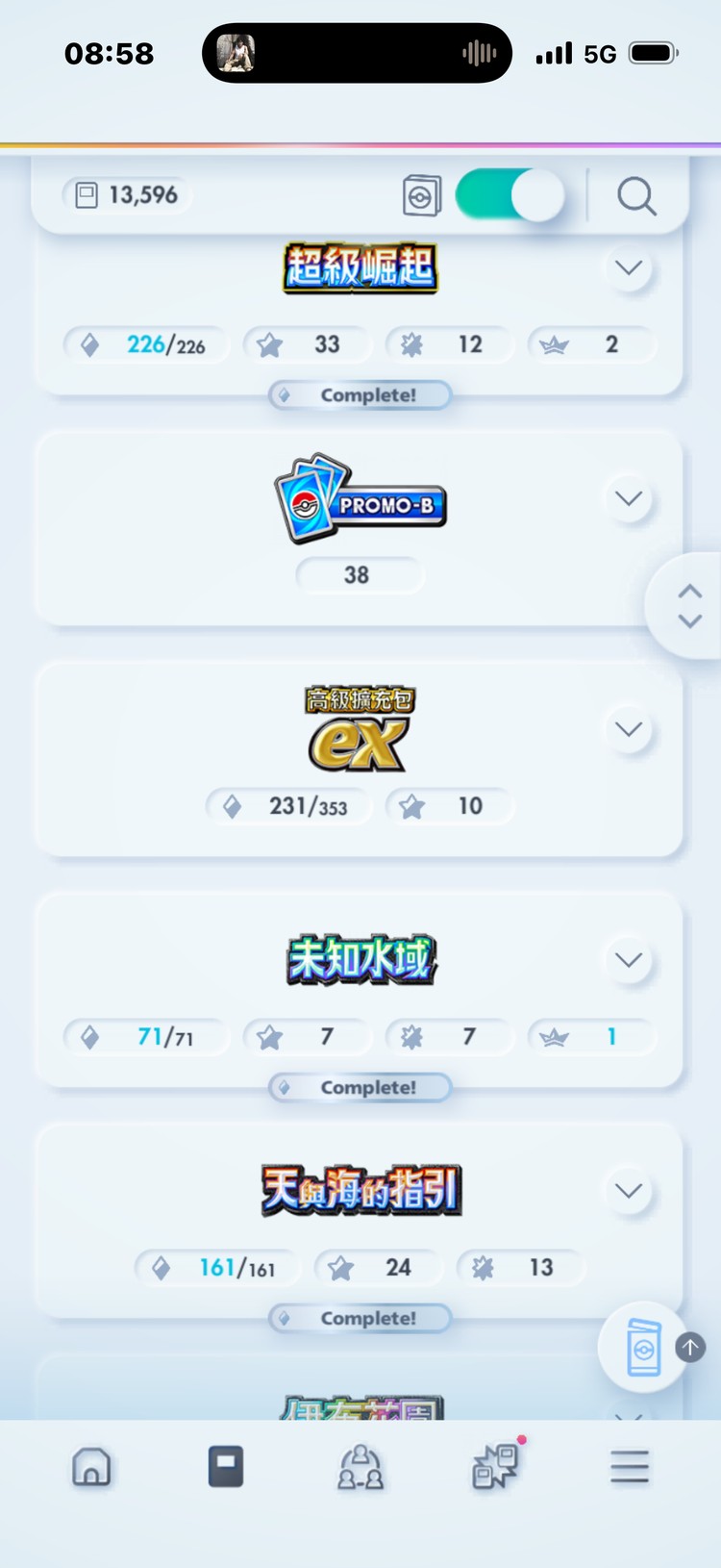Expand the 超級崛起 expansion details
The height and width of the screenshot is (1568, 721).
(629, 268)
